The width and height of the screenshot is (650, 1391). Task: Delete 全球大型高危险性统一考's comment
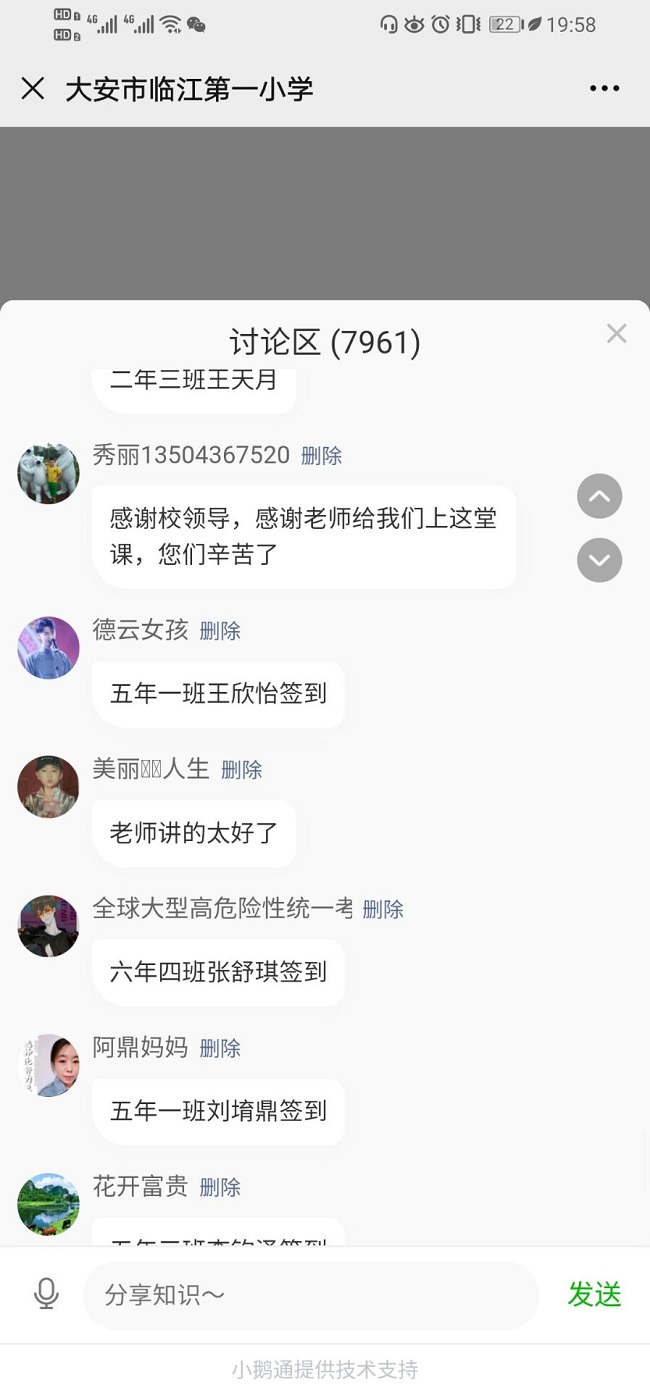point(383,909)
